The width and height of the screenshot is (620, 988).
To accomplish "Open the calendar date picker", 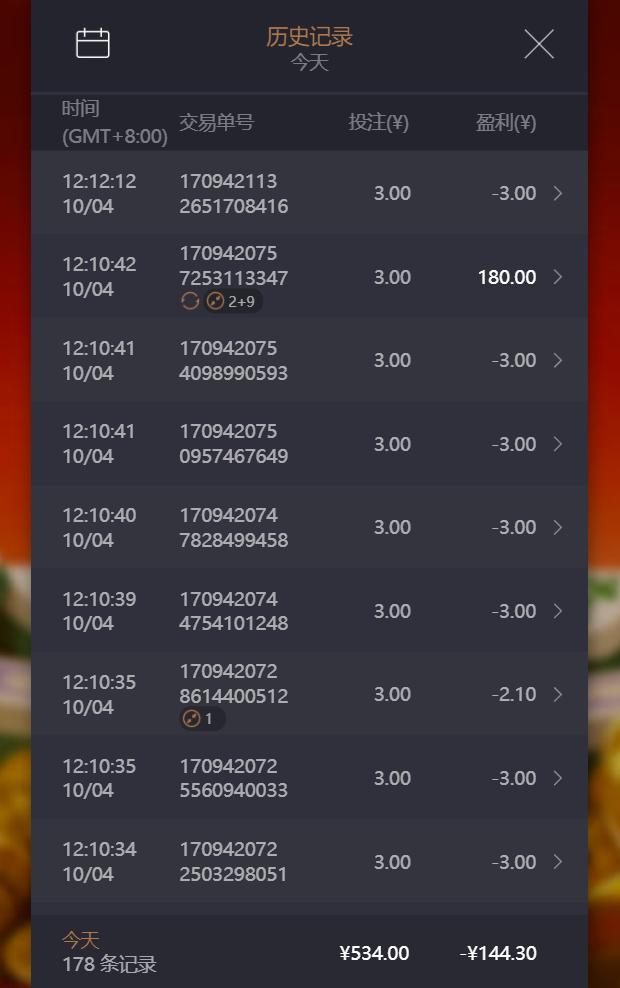I will [x=93, y=44].
